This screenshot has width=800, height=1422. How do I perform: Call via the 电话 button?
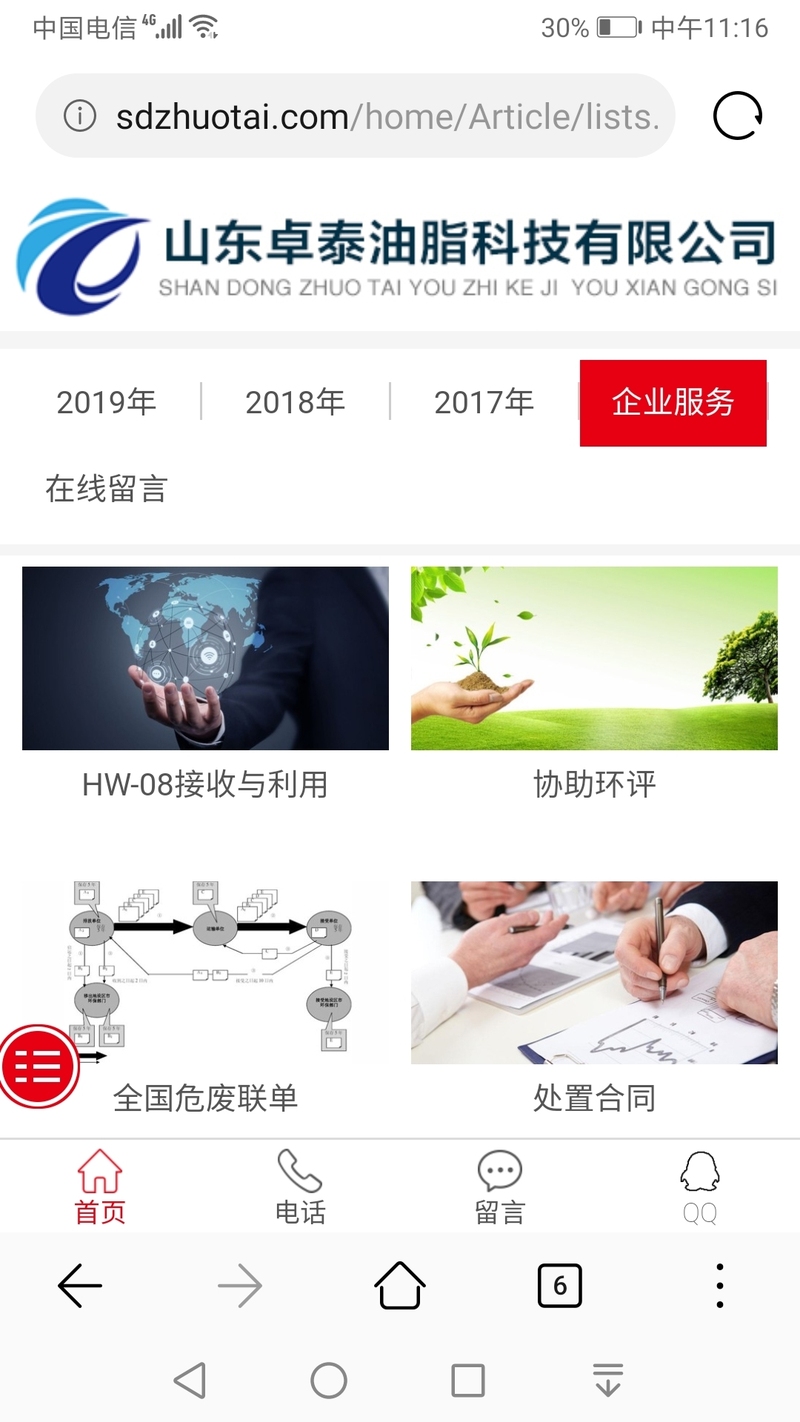(x=300, y=1187)
